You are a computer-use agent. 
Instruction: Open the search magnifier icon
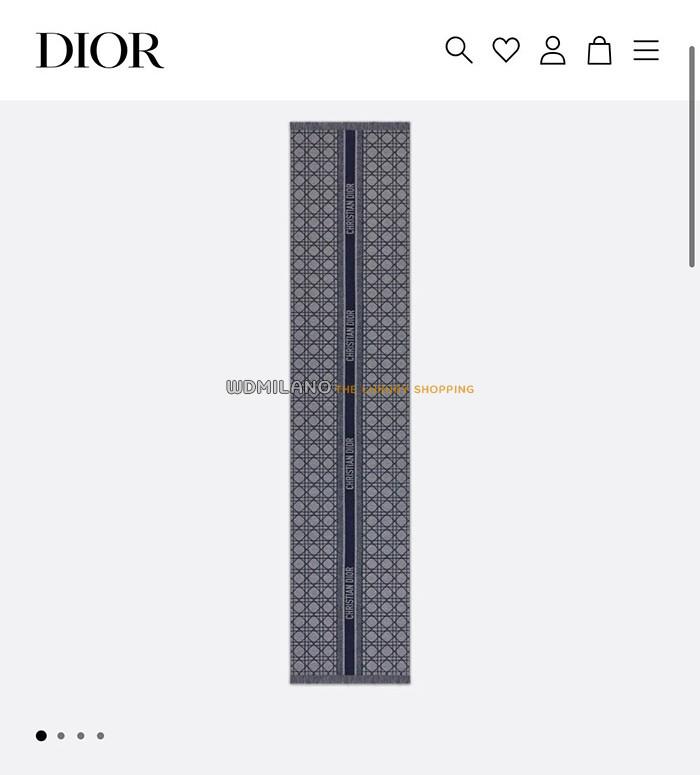459,50
